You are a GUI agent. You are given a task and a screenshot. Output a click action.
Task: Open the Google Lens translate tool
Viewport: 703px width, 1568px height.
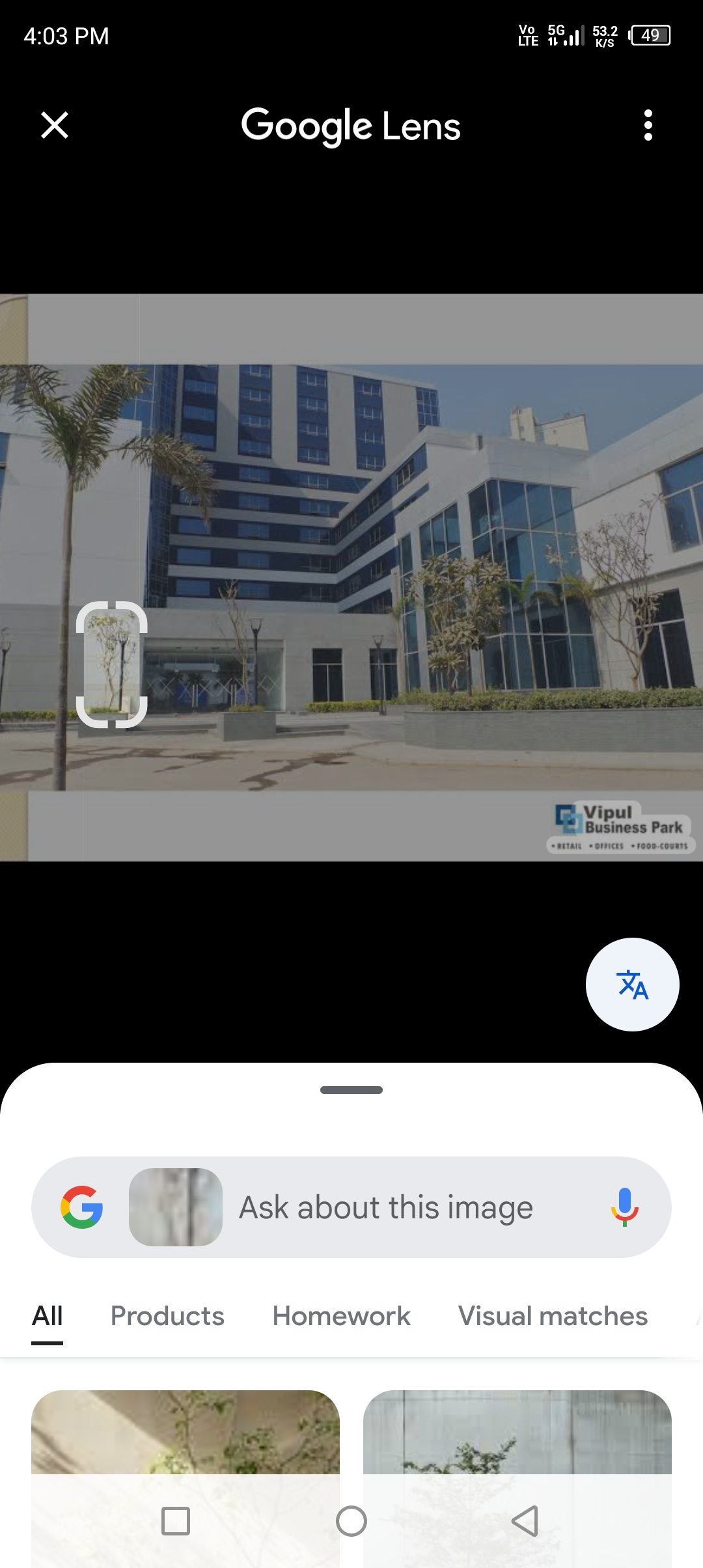[x=632, y=985]
